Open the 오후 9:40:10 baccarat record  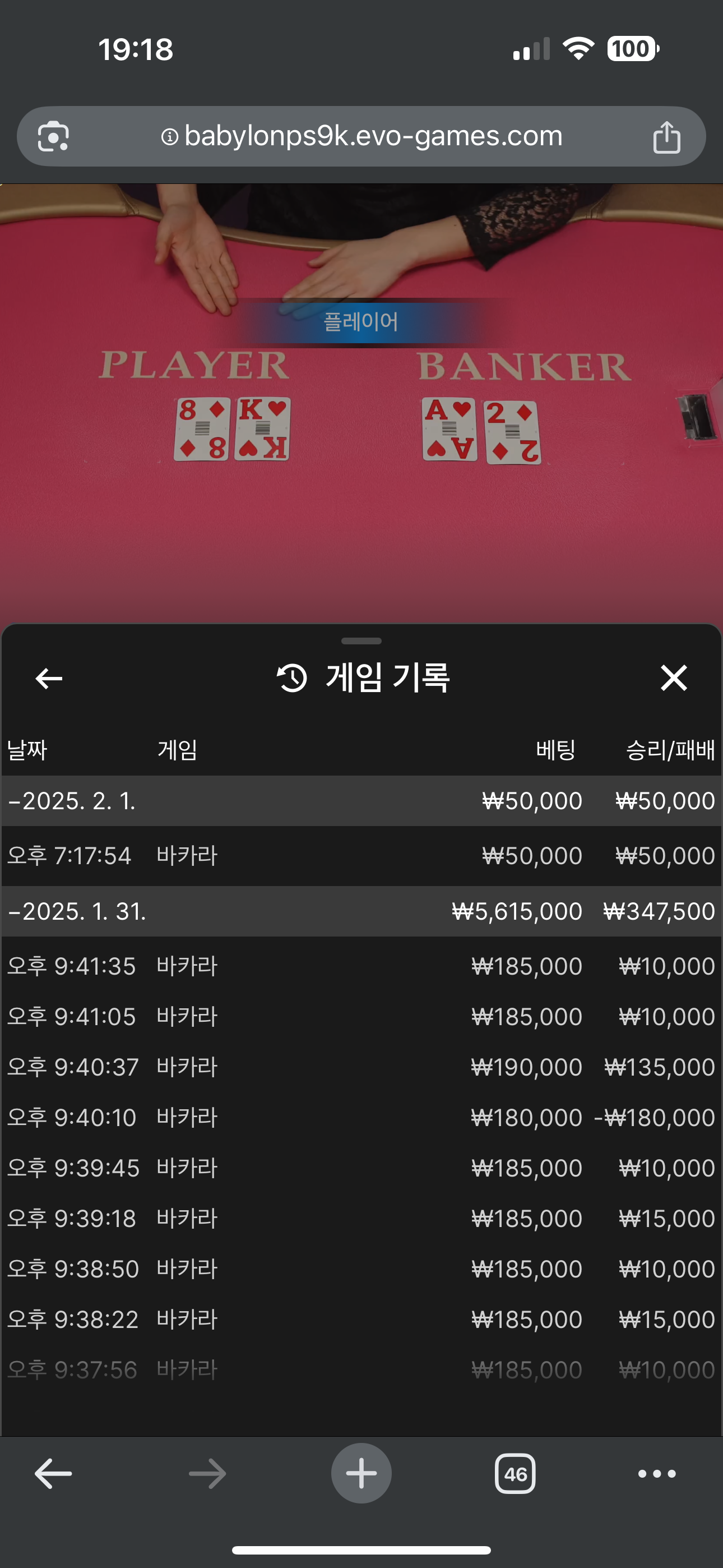coord(361,1118)
